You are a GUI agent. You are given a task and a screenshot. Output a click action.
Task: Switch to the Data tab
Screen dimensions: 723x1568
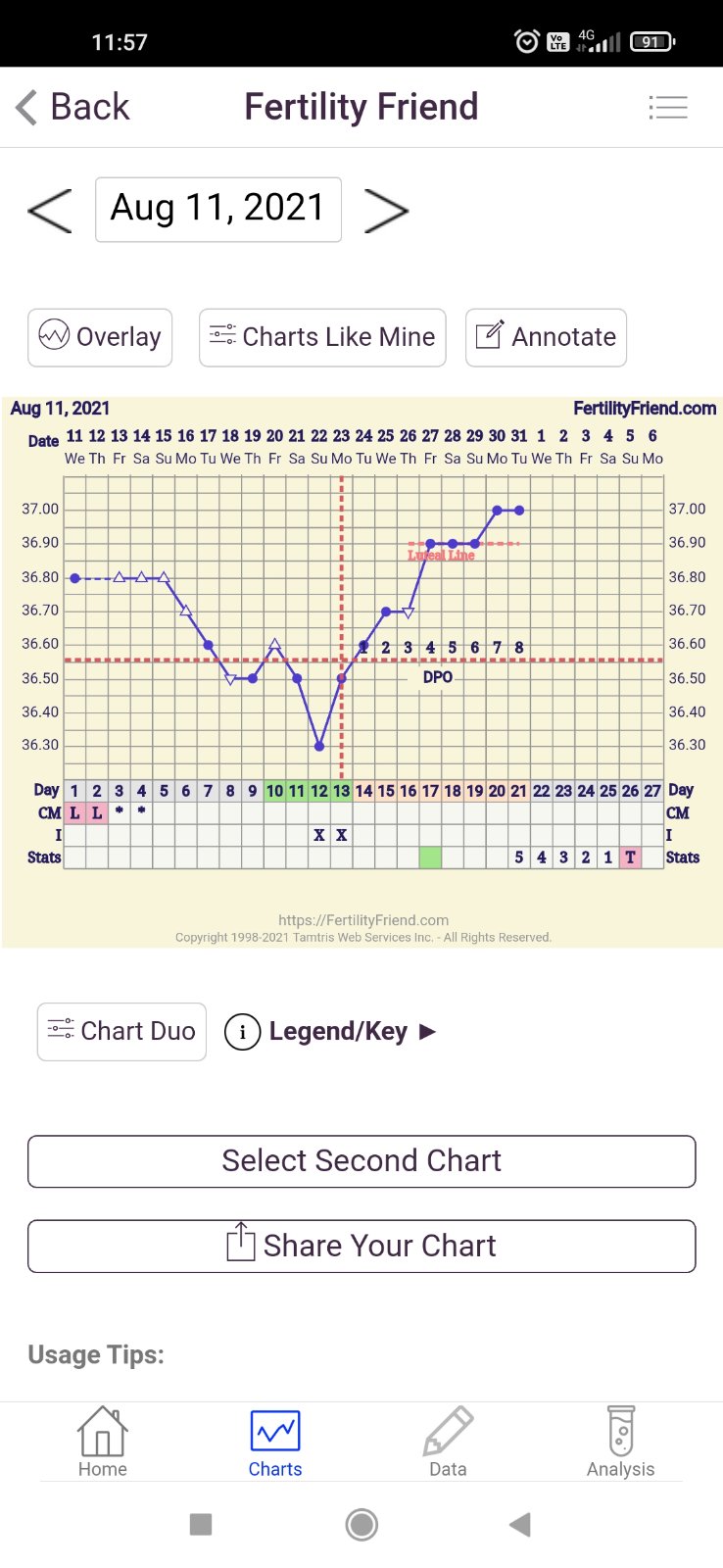448,1443
